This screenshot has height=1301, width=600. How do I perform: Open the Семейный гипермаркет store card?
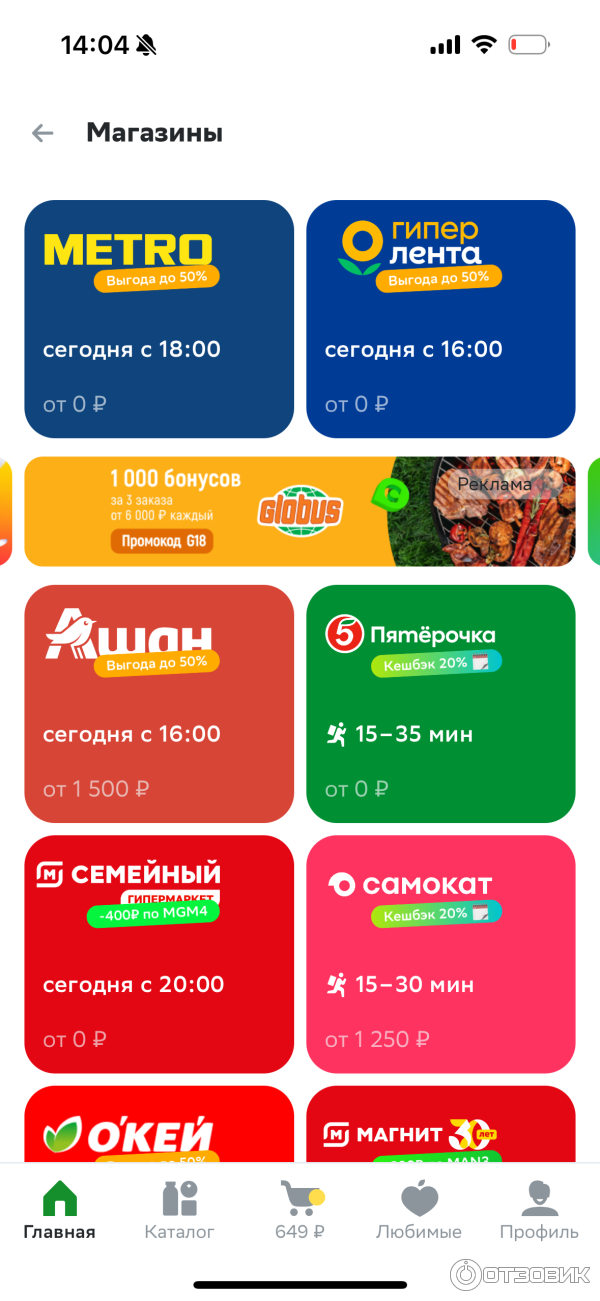[159, 953]
